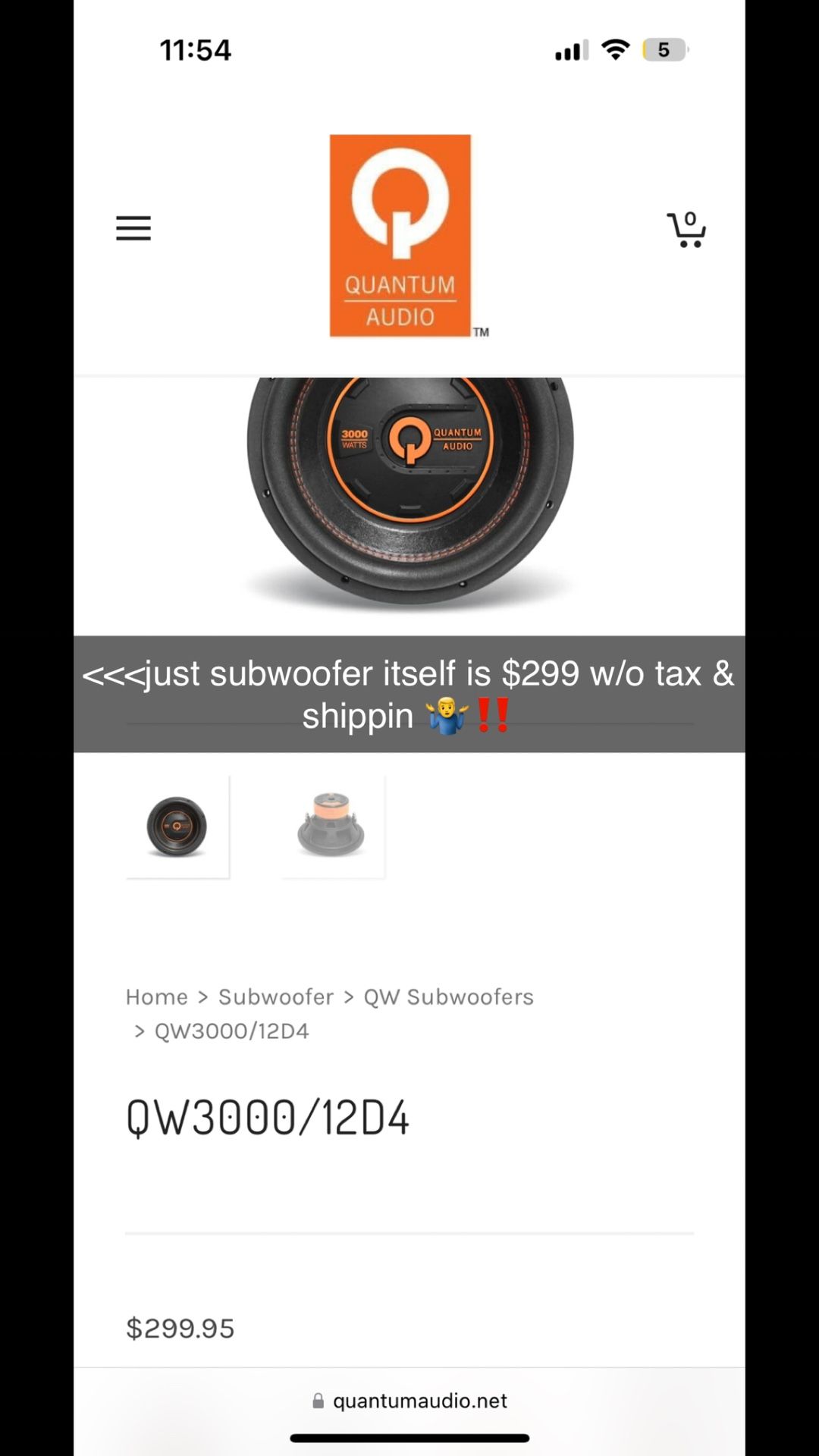This screenshot has height=1456, width=819.
Task: Select the front-view subwoofer thumbnail
Action: pos(177,826)
